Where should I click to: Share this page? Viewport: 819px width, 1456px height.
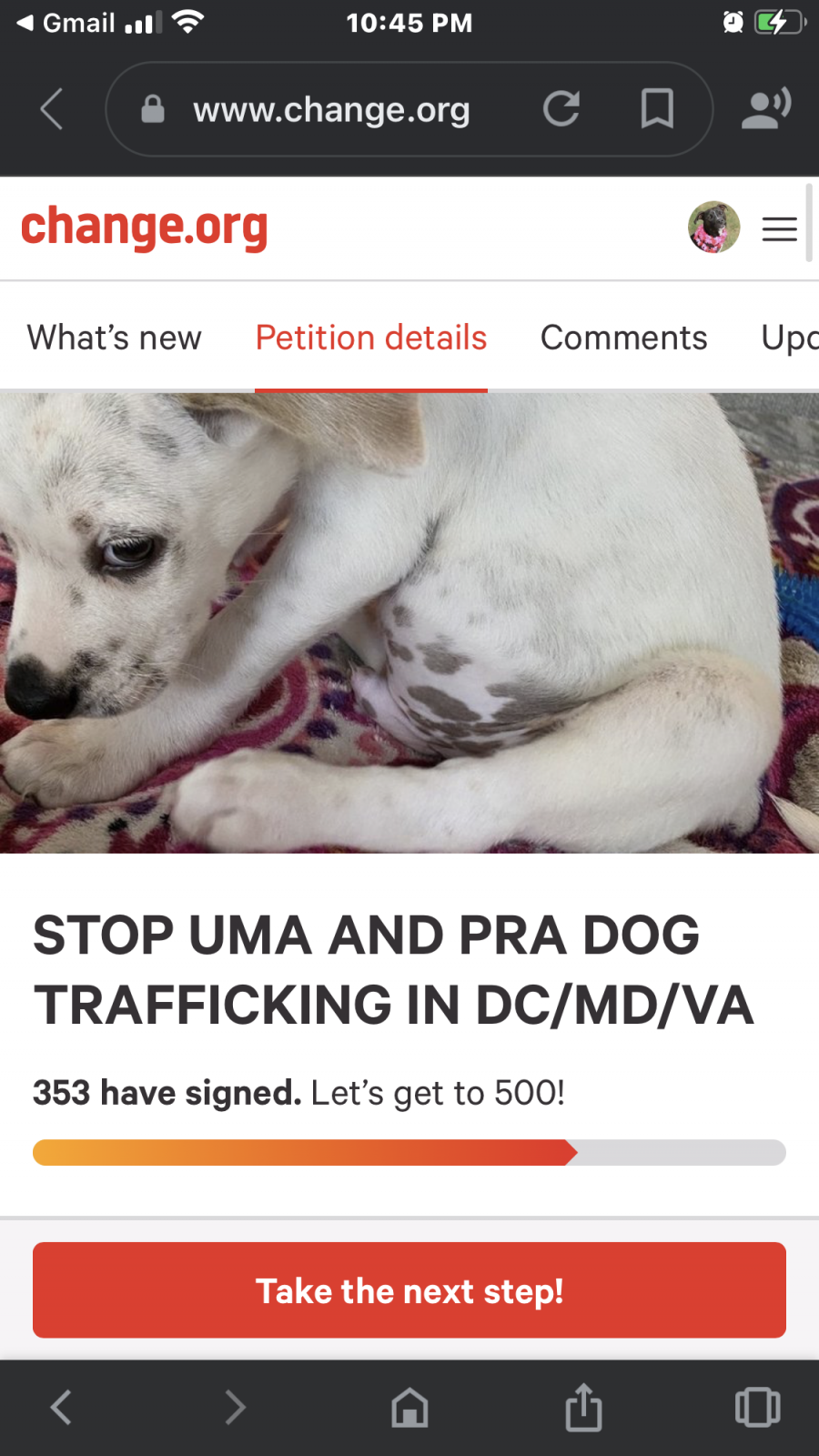click(x=583, y=1407)
